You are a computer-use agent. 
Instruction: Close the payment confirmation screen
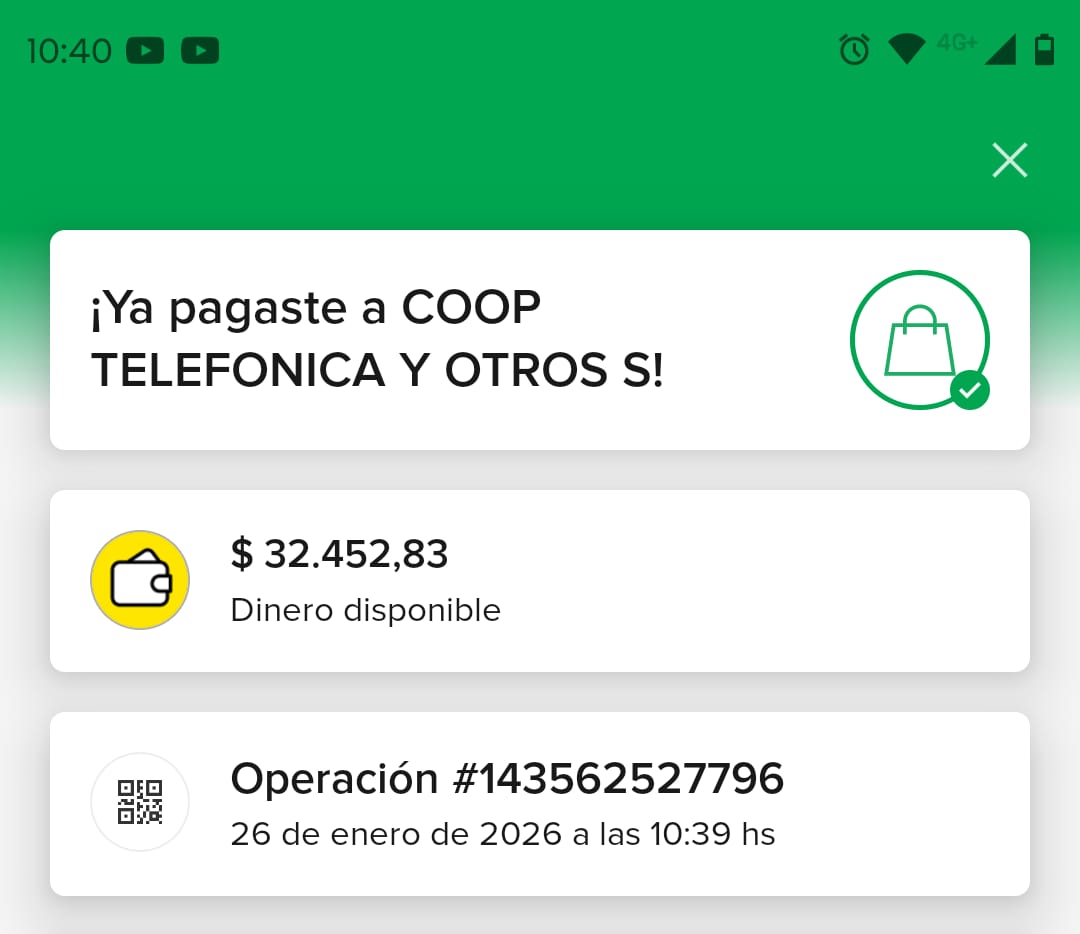[1009, 160]
